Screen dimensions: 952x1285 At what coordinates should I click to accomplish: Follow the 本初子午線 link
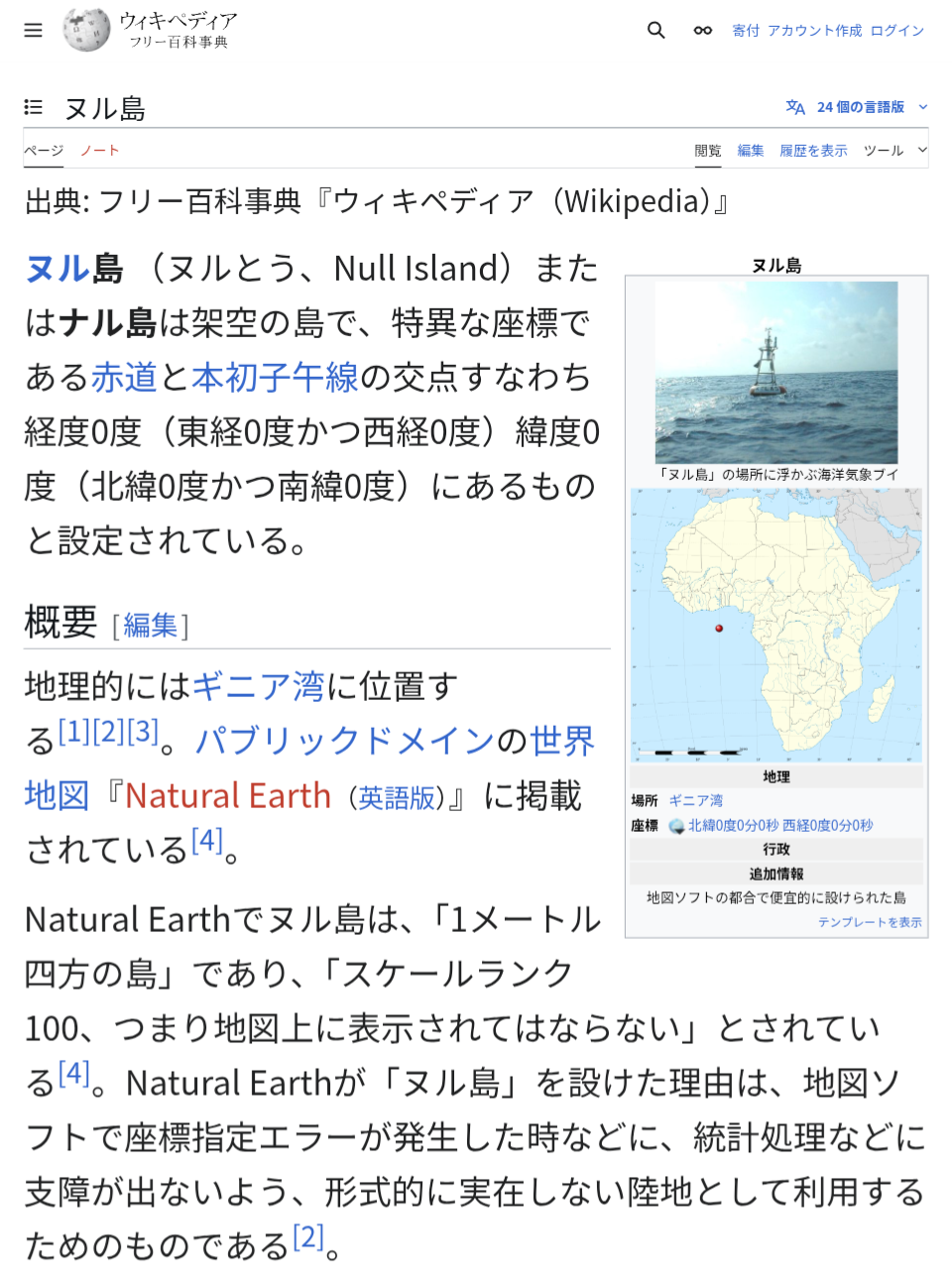coord(275,377)
